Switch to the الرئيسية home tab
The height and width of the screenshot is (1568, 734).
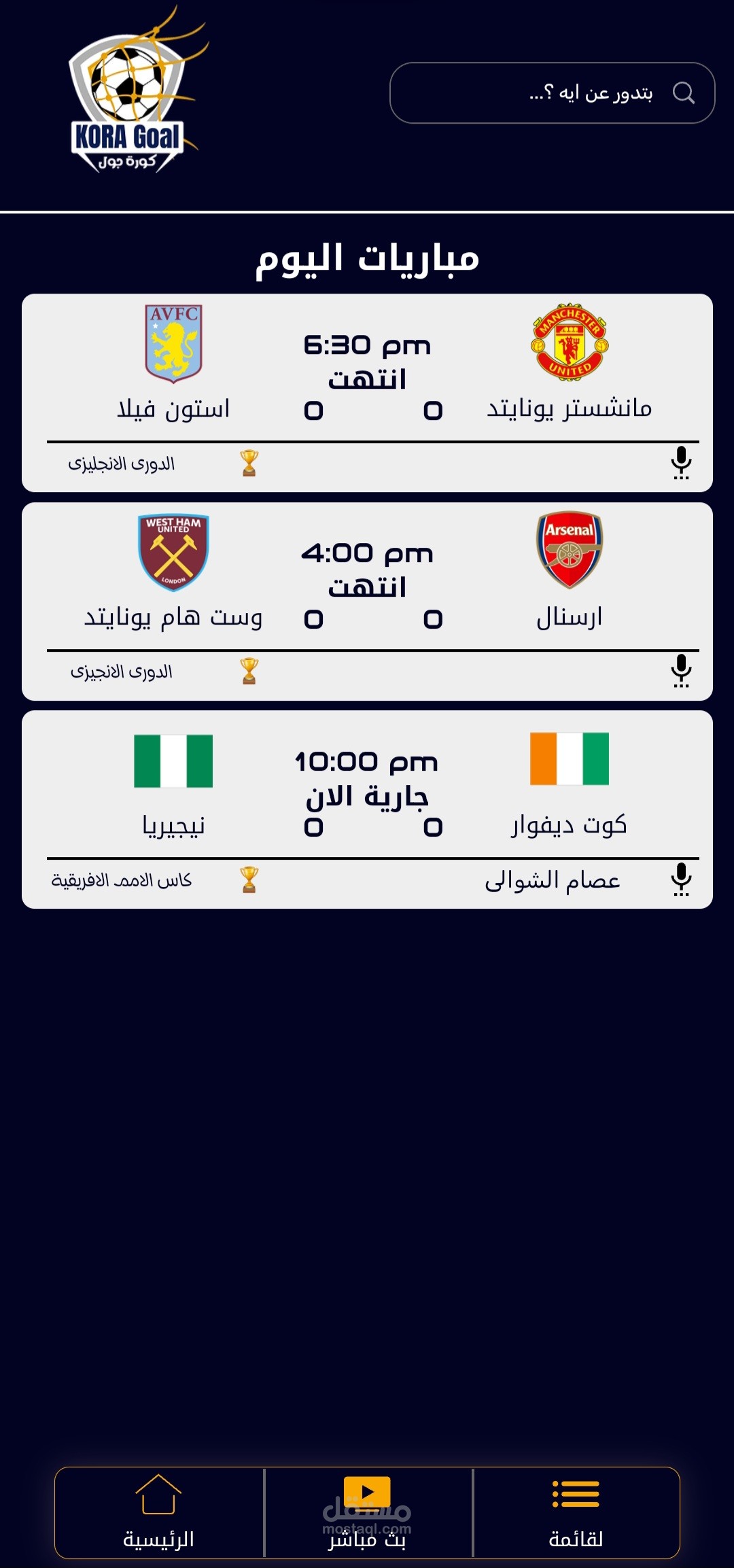tap(159, 1512)
